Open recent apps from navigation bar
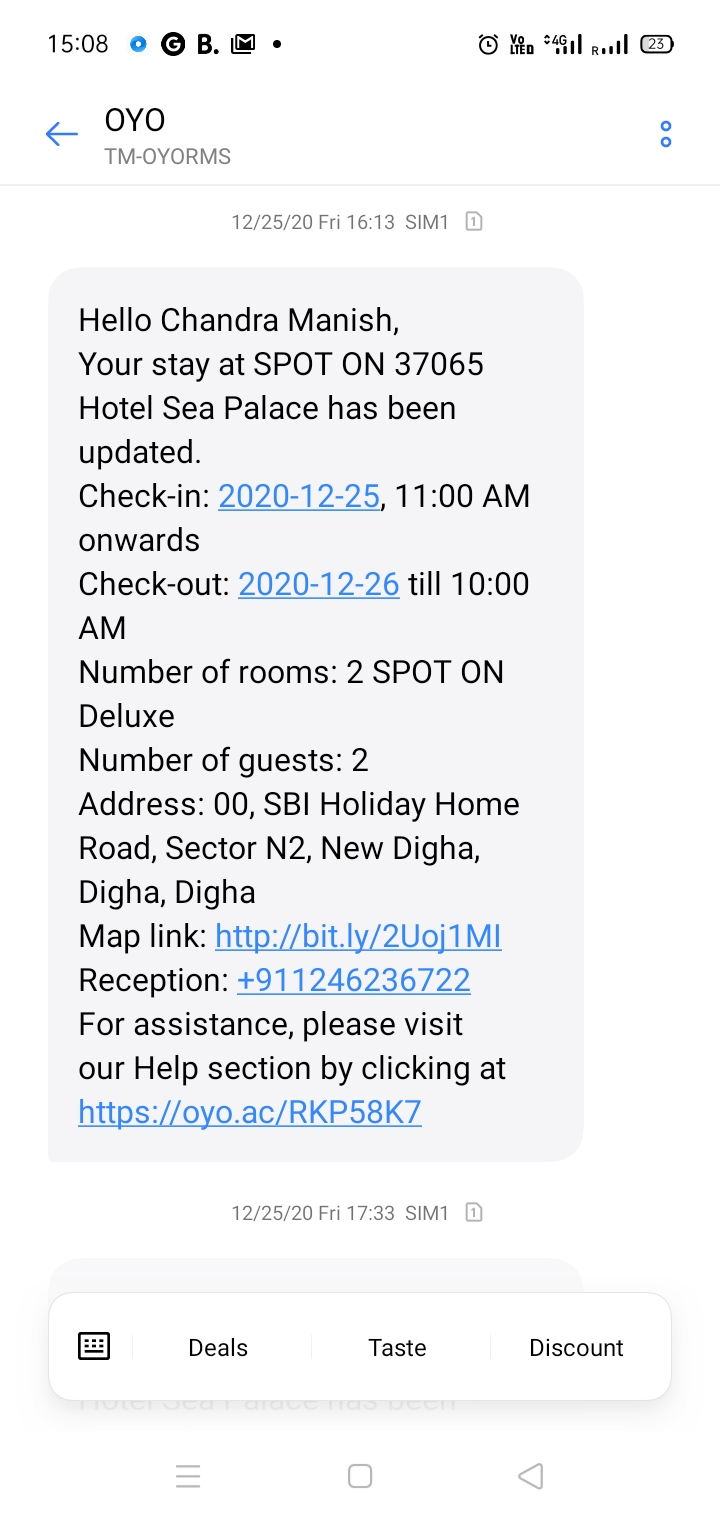 [188, 1476]
